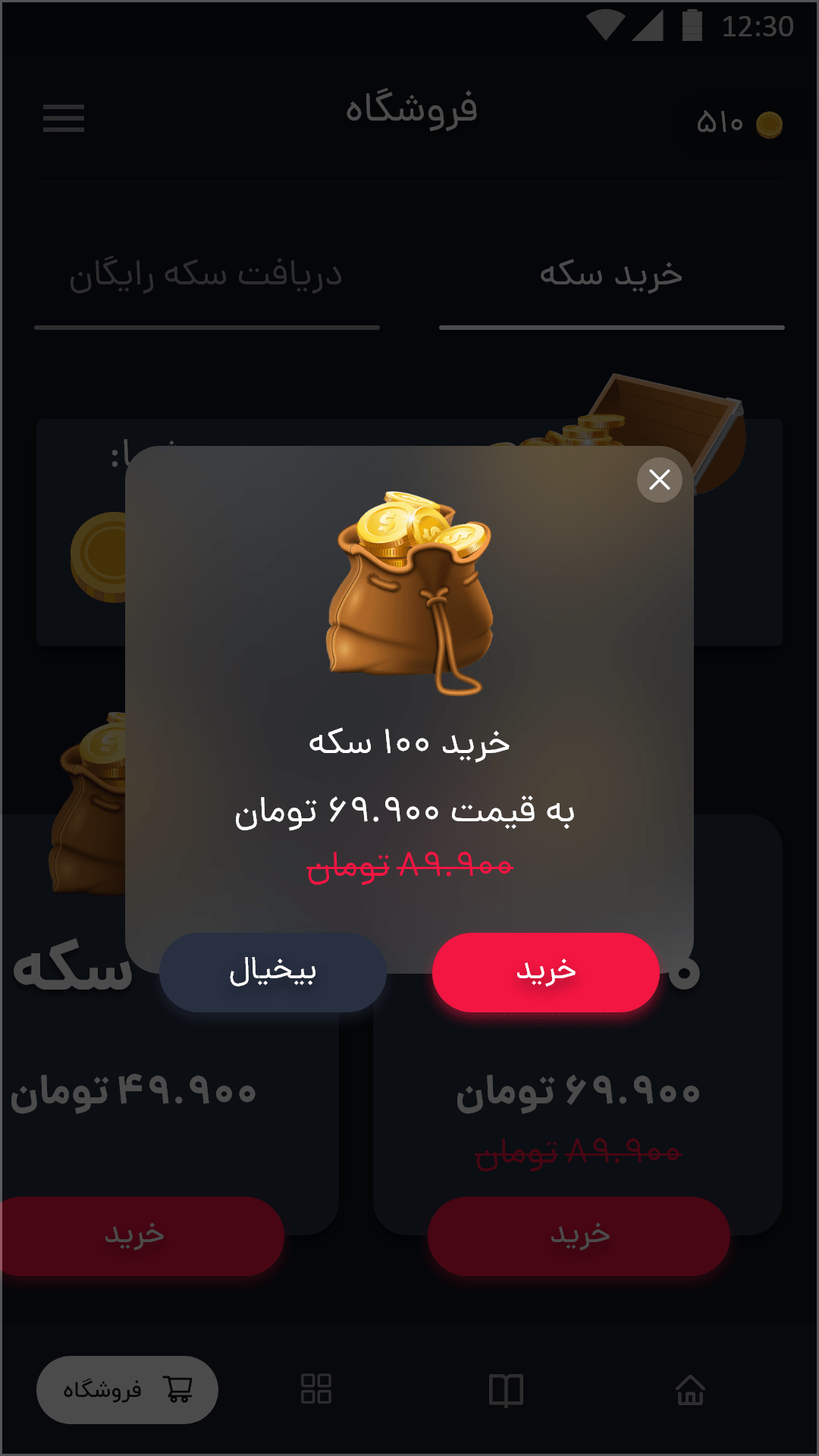Screen dimensions: 819x1456
Task: Open the grid categories tab in the bottom bar
Action: pos(316,1389)
